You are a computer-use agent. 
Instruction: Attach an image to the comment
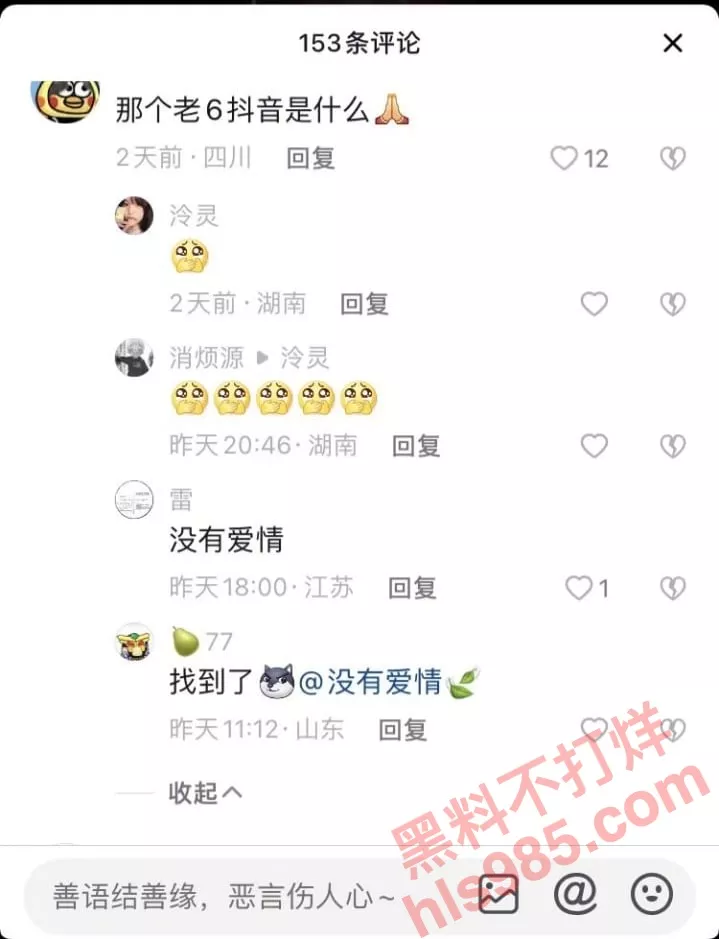pyautogui.click(x=498, y=893)
